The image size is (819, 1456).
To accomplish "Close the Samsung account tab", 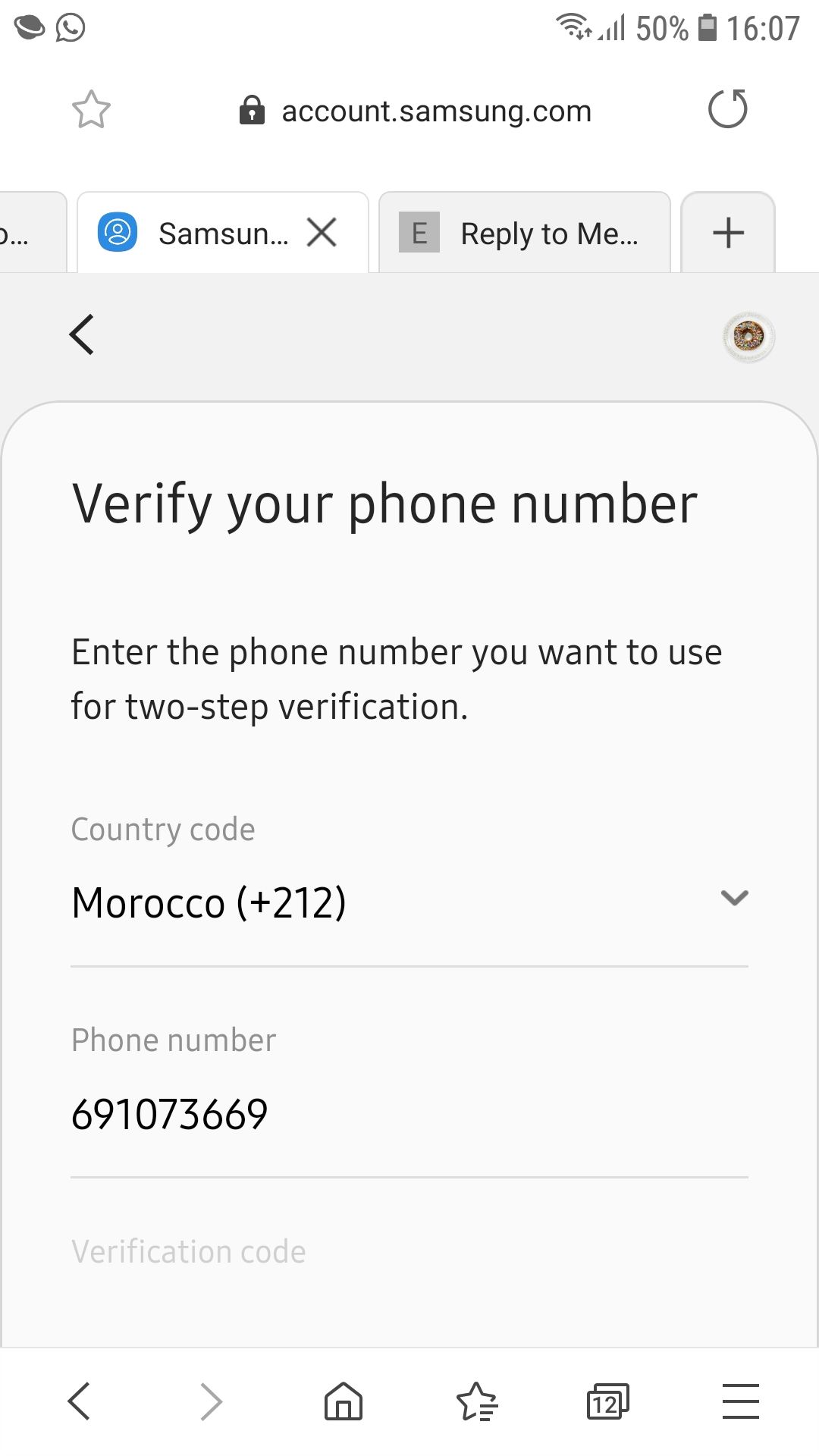I will tap(322, 233).
